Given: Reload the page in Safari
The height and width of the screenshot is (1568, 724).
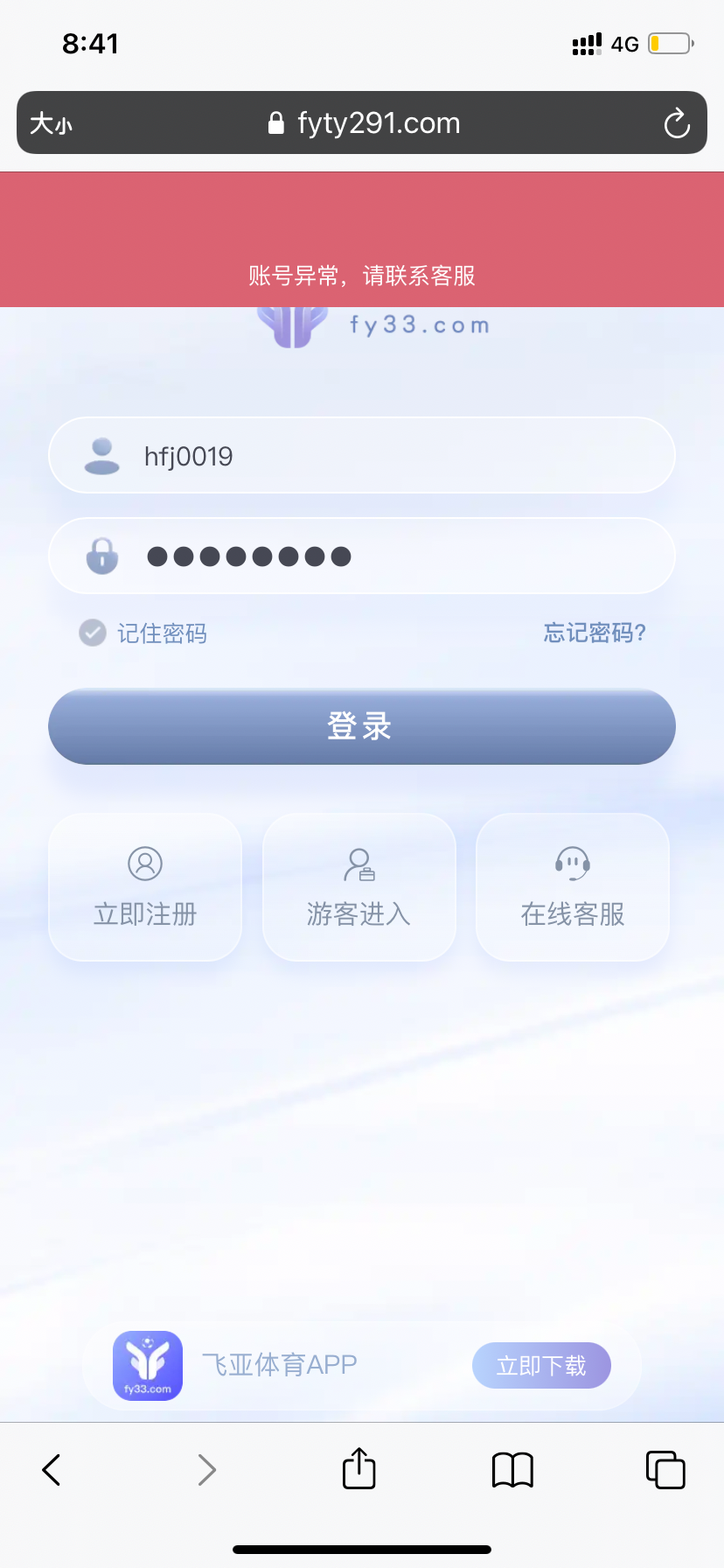Looking at the screenshot, I should pos(676,123).
